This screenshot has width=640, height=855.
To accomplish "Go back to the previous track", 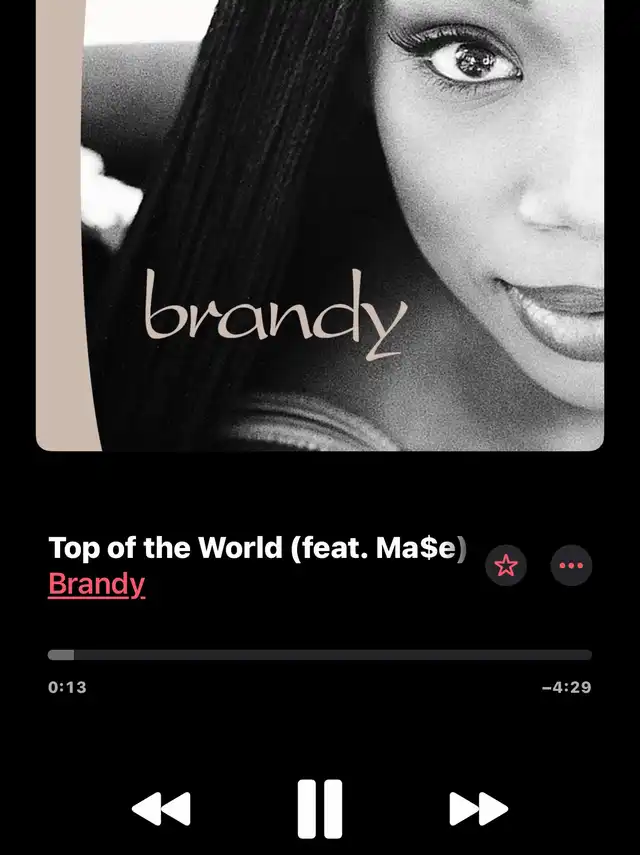I will 161,808.
